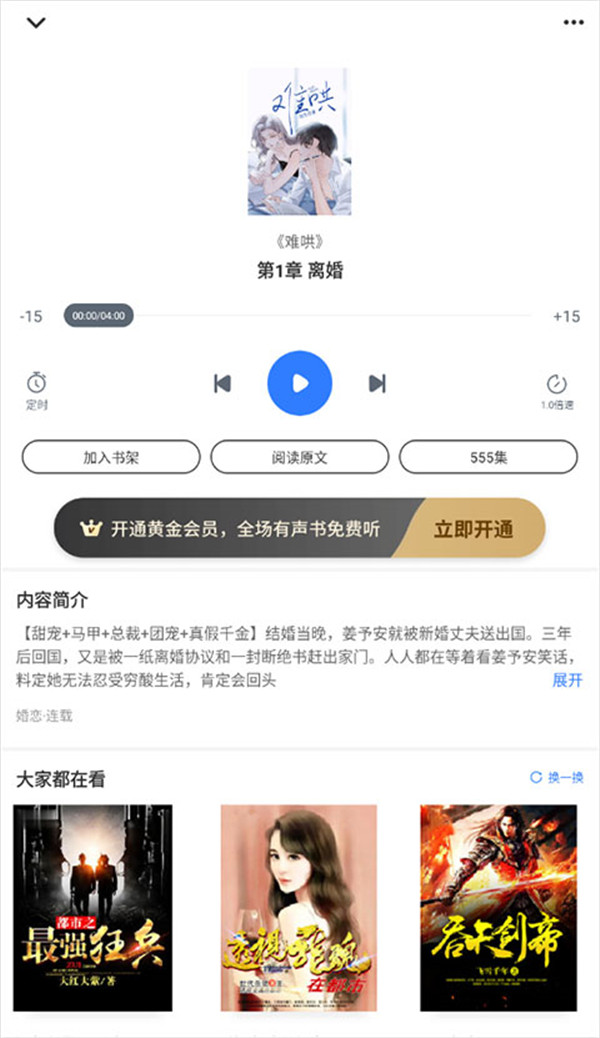Viewport: 600px width, 1038px height.
Task: Tap the 难哄 book cover
Action: pos(298,142)
